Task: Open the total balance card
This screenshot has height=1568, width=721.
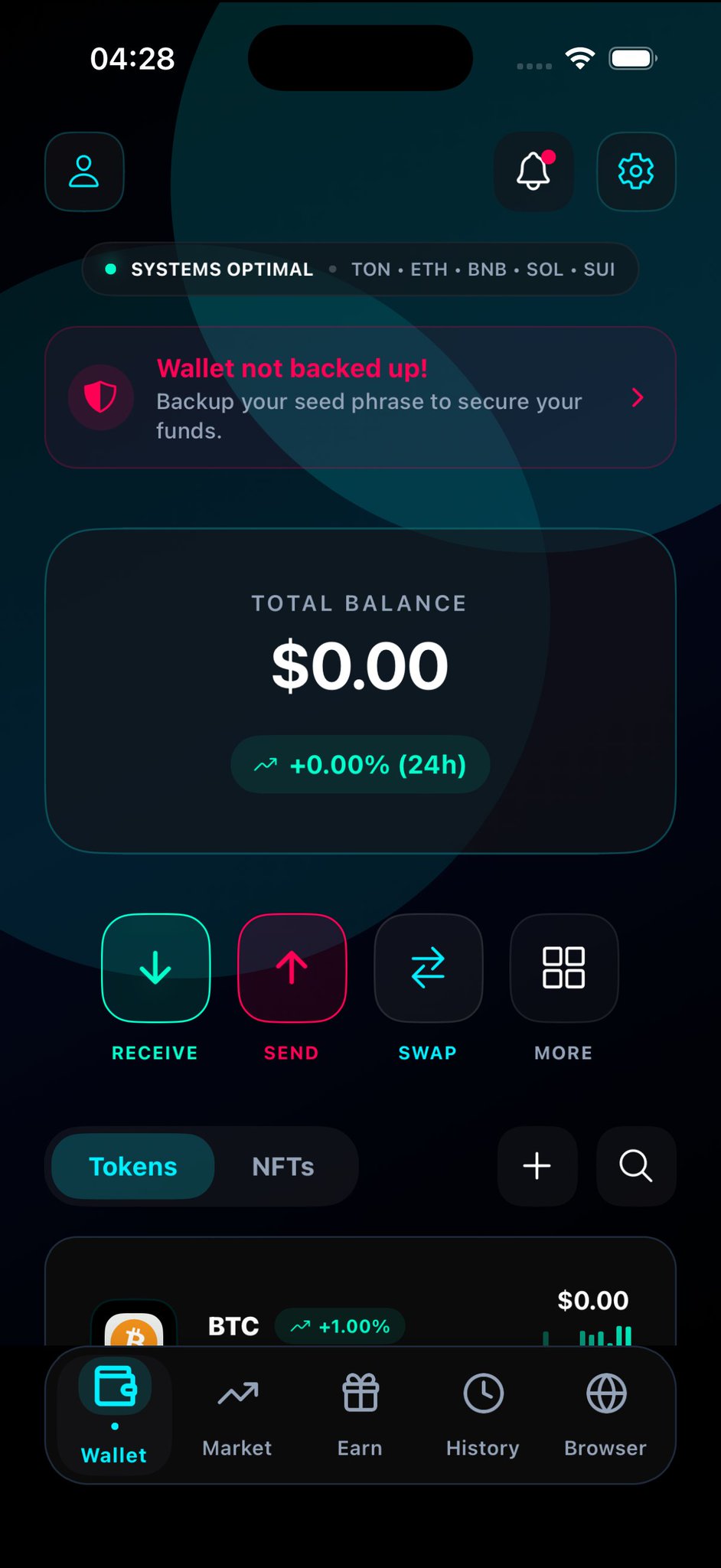Action: (360, 690)
